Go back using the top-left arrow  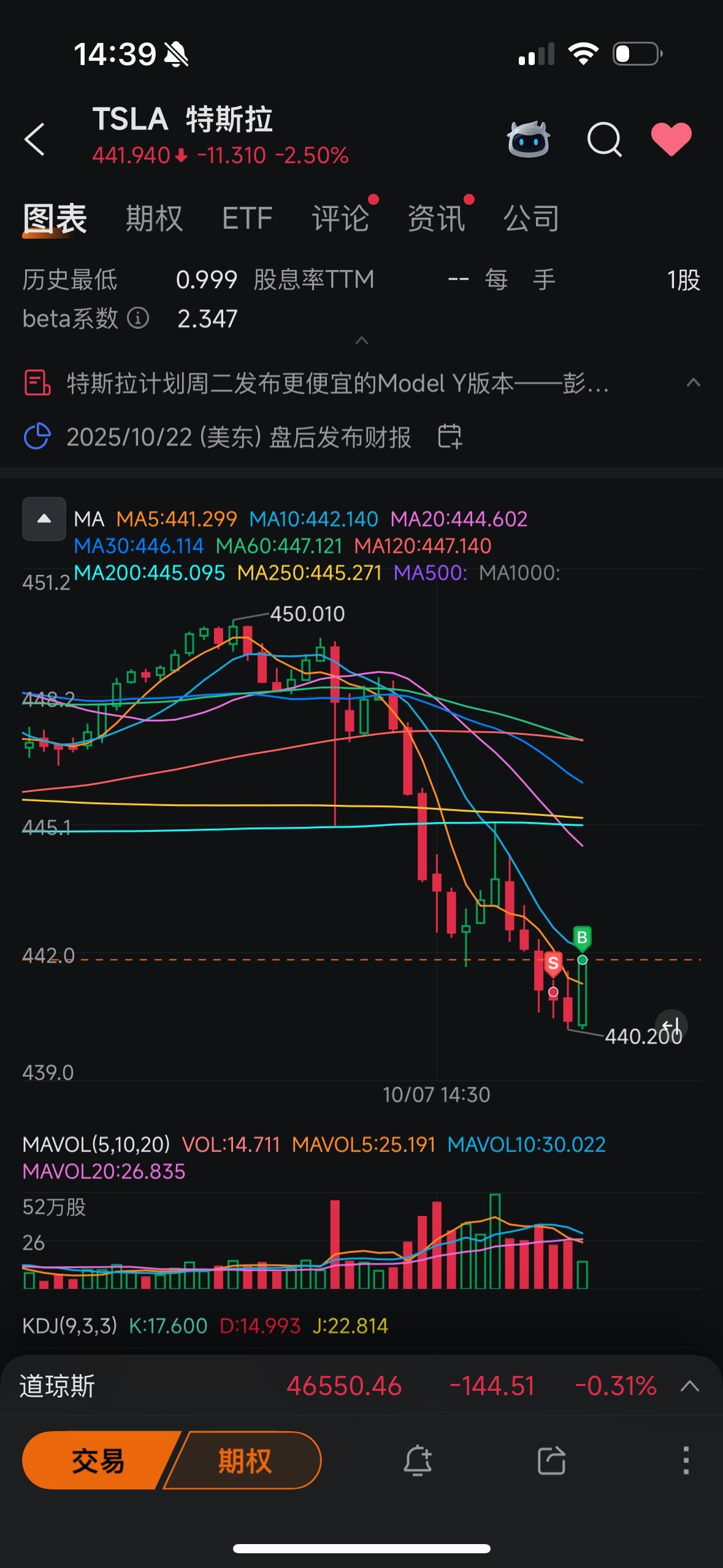click(x=36, y=139)
